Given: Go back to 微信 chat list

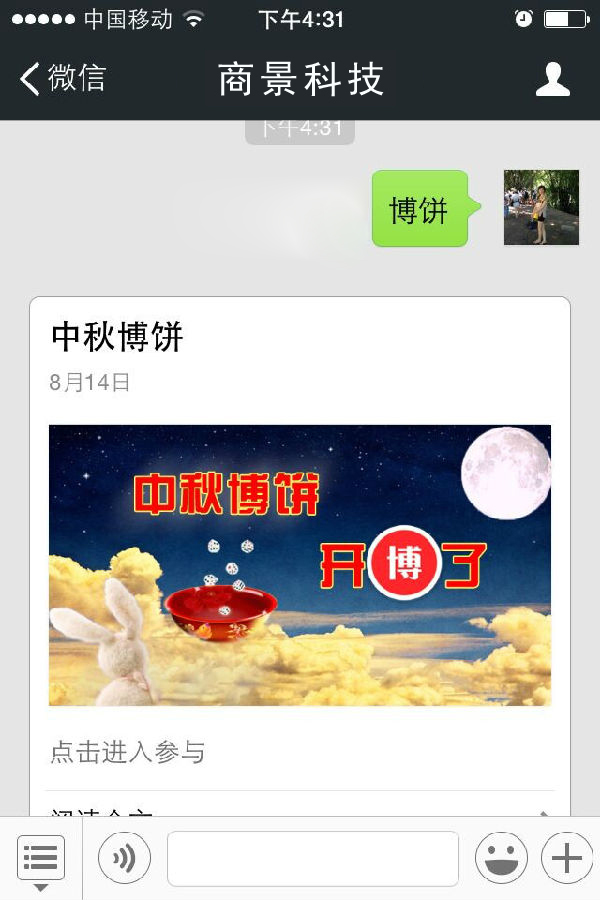Looking at the screenshot, I should [x=62, y=78].
